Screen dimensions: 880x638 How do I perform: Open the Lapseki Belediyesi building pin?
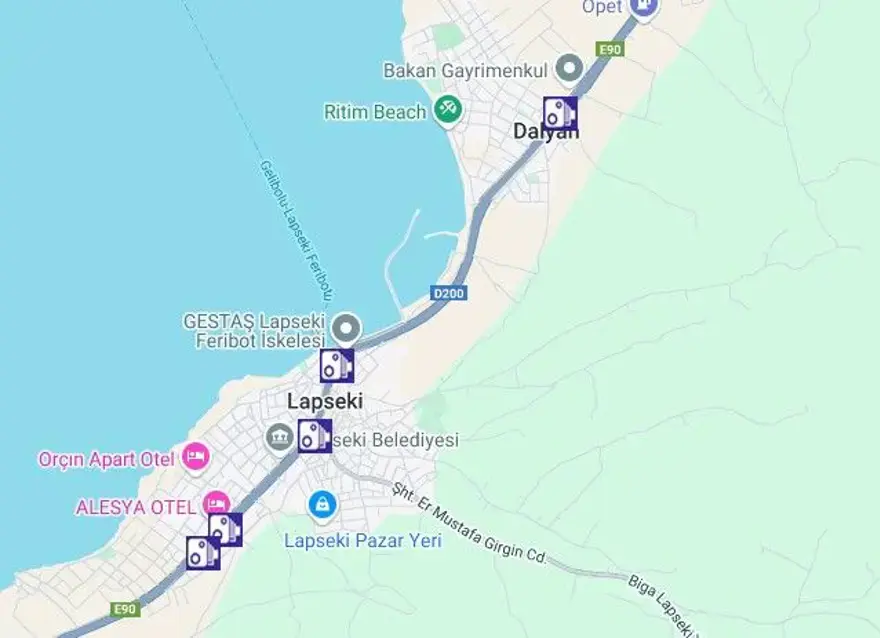279,438
